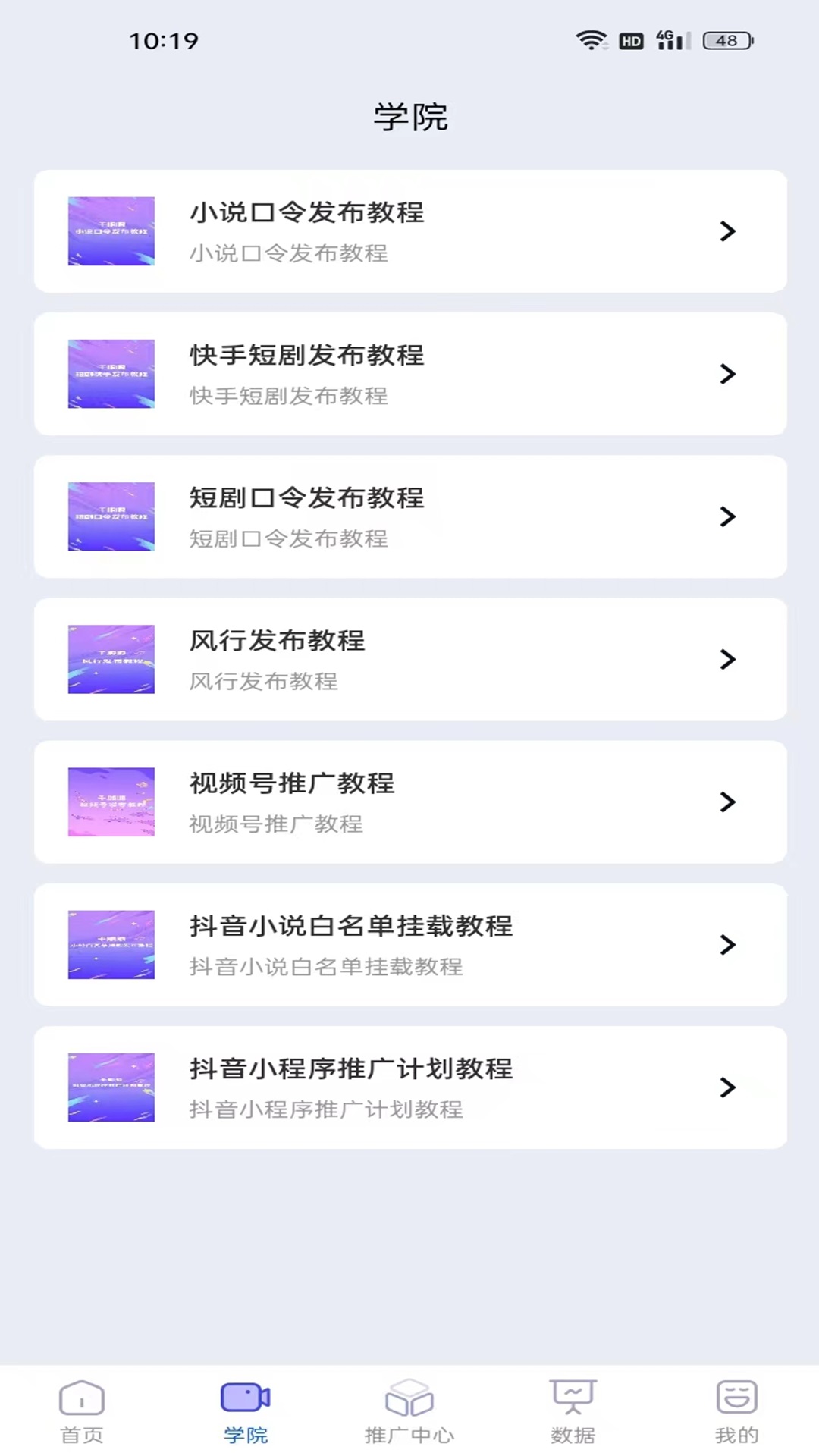Go to the 推广中心 tab
Screen dimensions: 819x1456
coord(409,1411)
